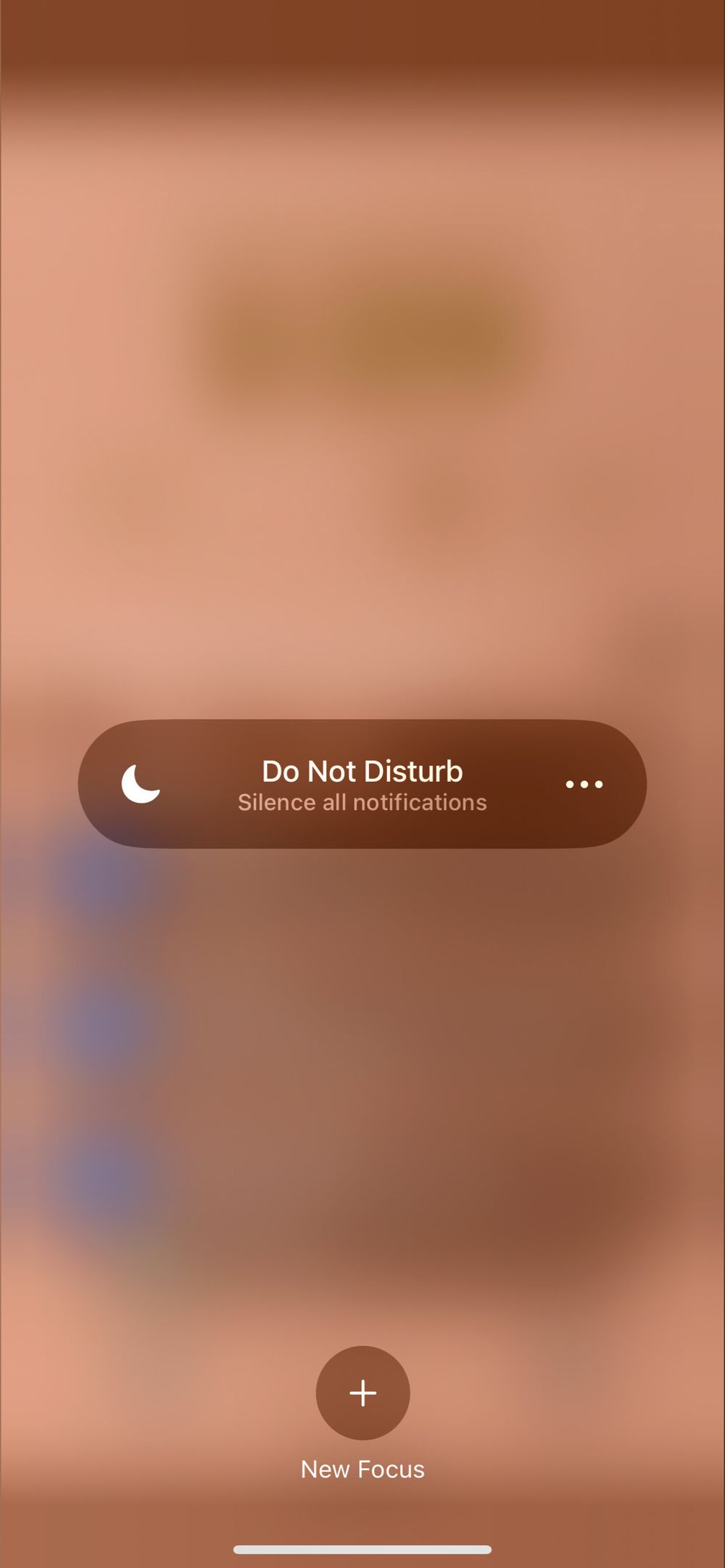
Task: Open Do Not Disturb options ellipsis
Action: (x=584, y=784)
